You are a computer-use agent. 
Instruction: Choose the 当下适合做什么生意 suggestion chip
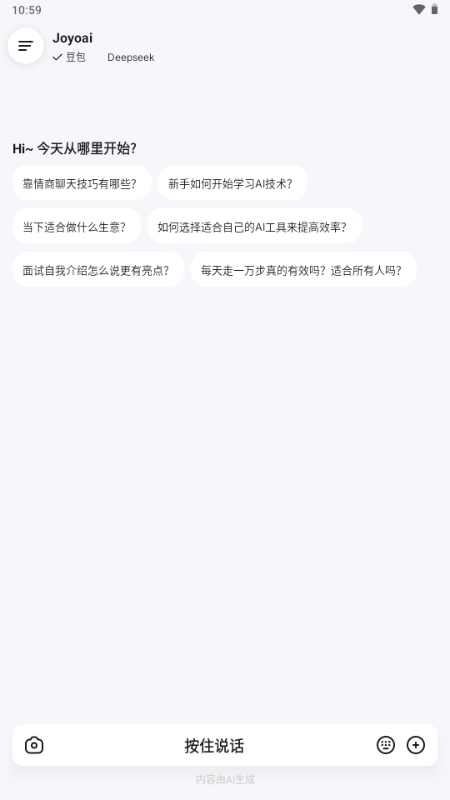coord(77,226)
